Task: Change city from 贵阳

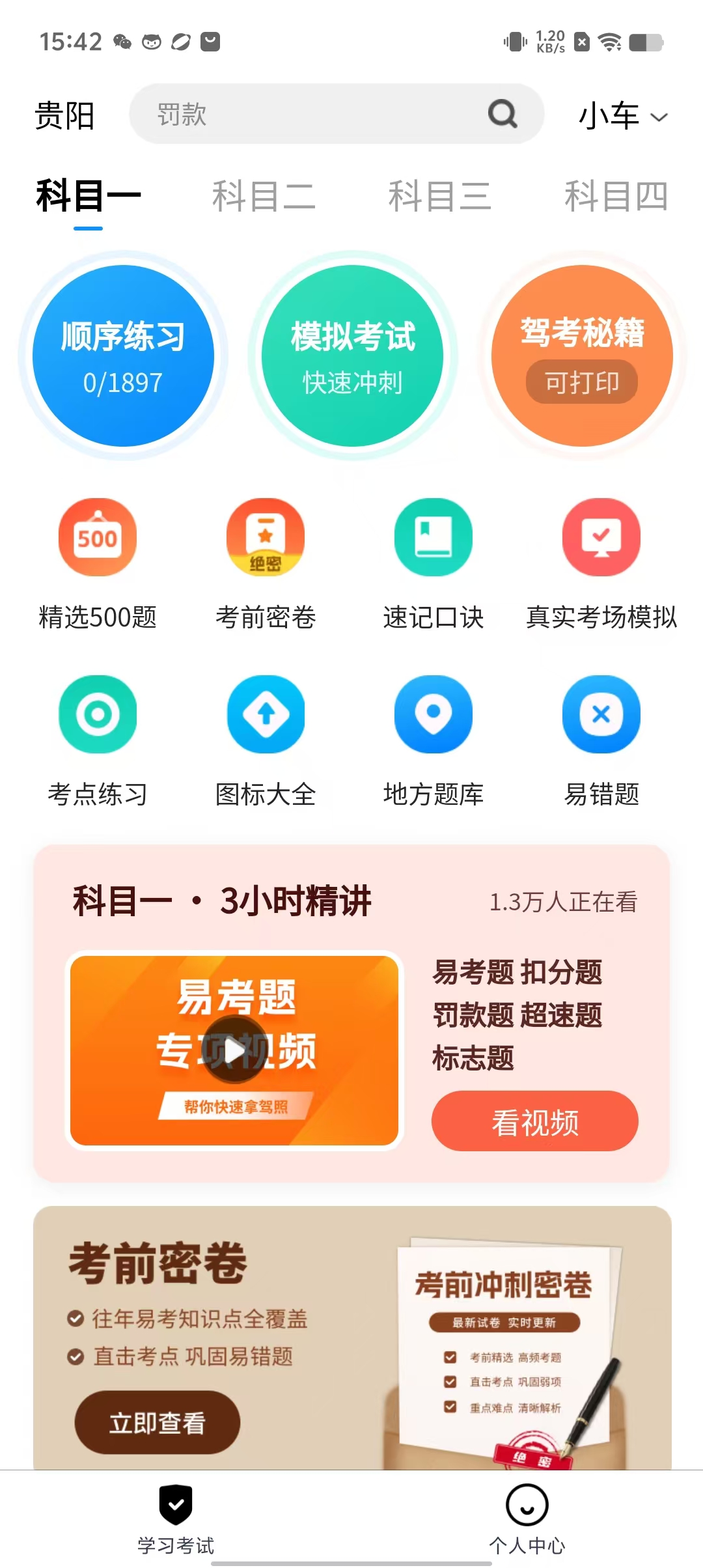Action: (64, 116)
